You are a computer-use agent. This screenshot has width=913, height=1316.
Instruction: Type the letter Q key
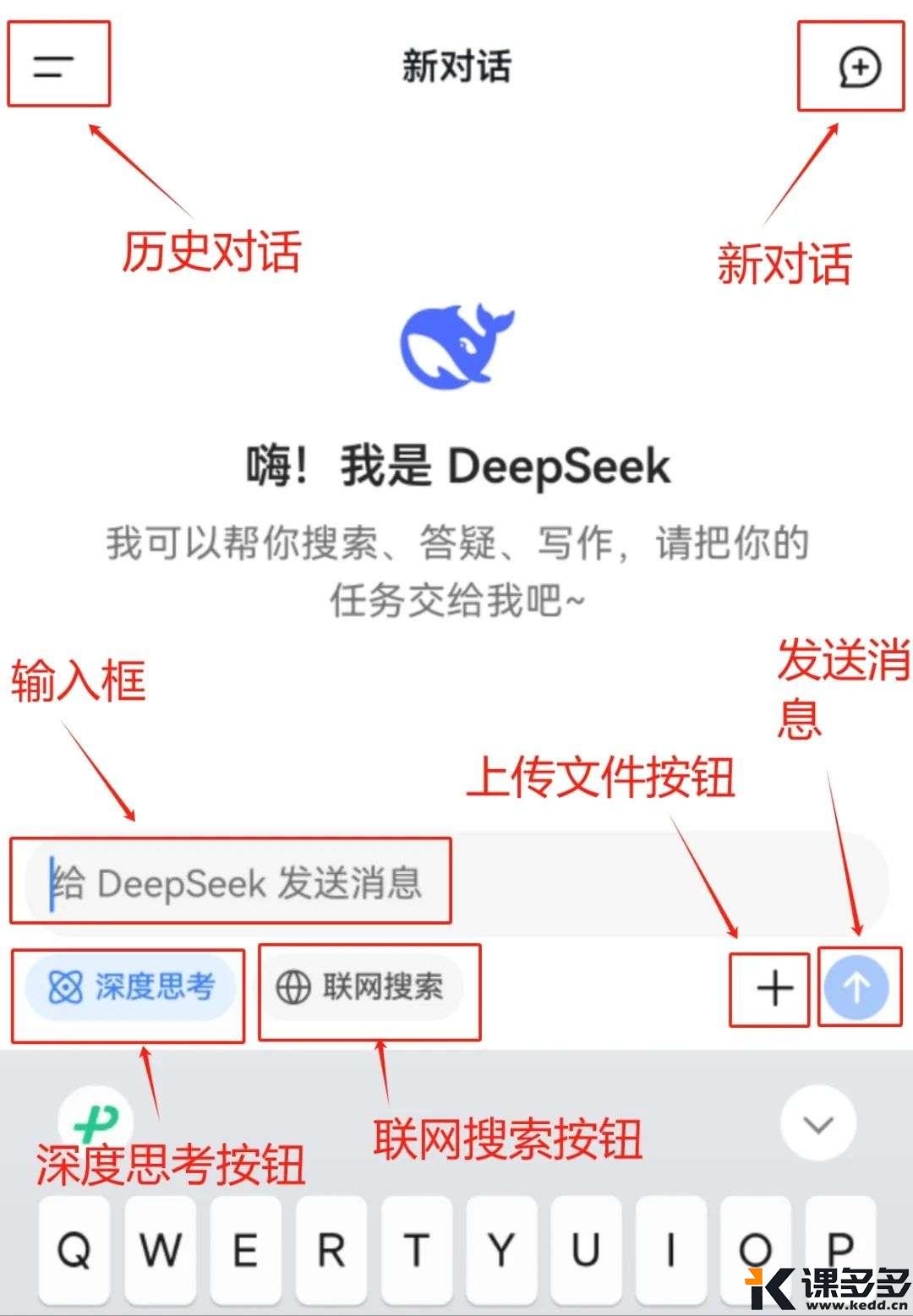click(x=74, y=1249)
